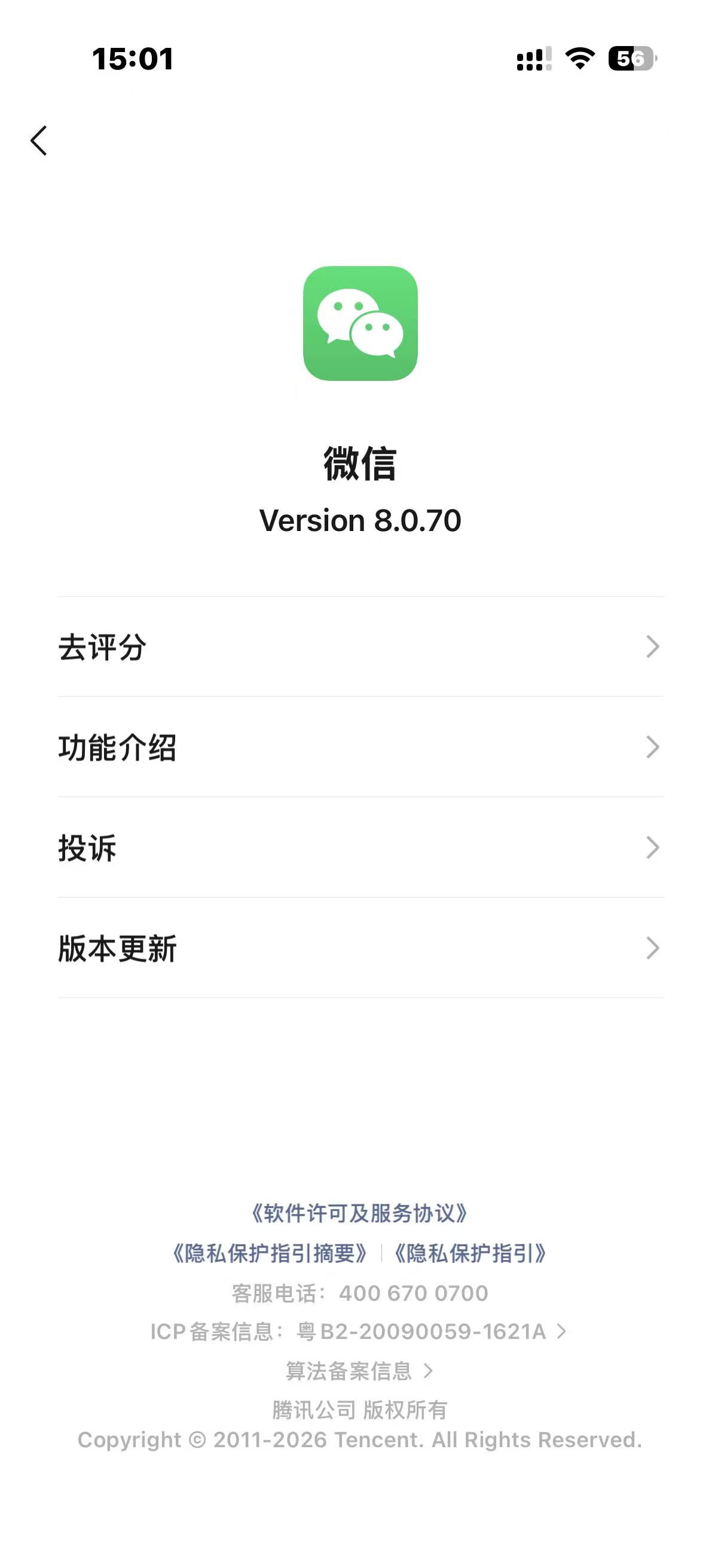Open the 投诉 complaint row
Image resolution: width=721 pixels, height=1568 pixels.
360,847
